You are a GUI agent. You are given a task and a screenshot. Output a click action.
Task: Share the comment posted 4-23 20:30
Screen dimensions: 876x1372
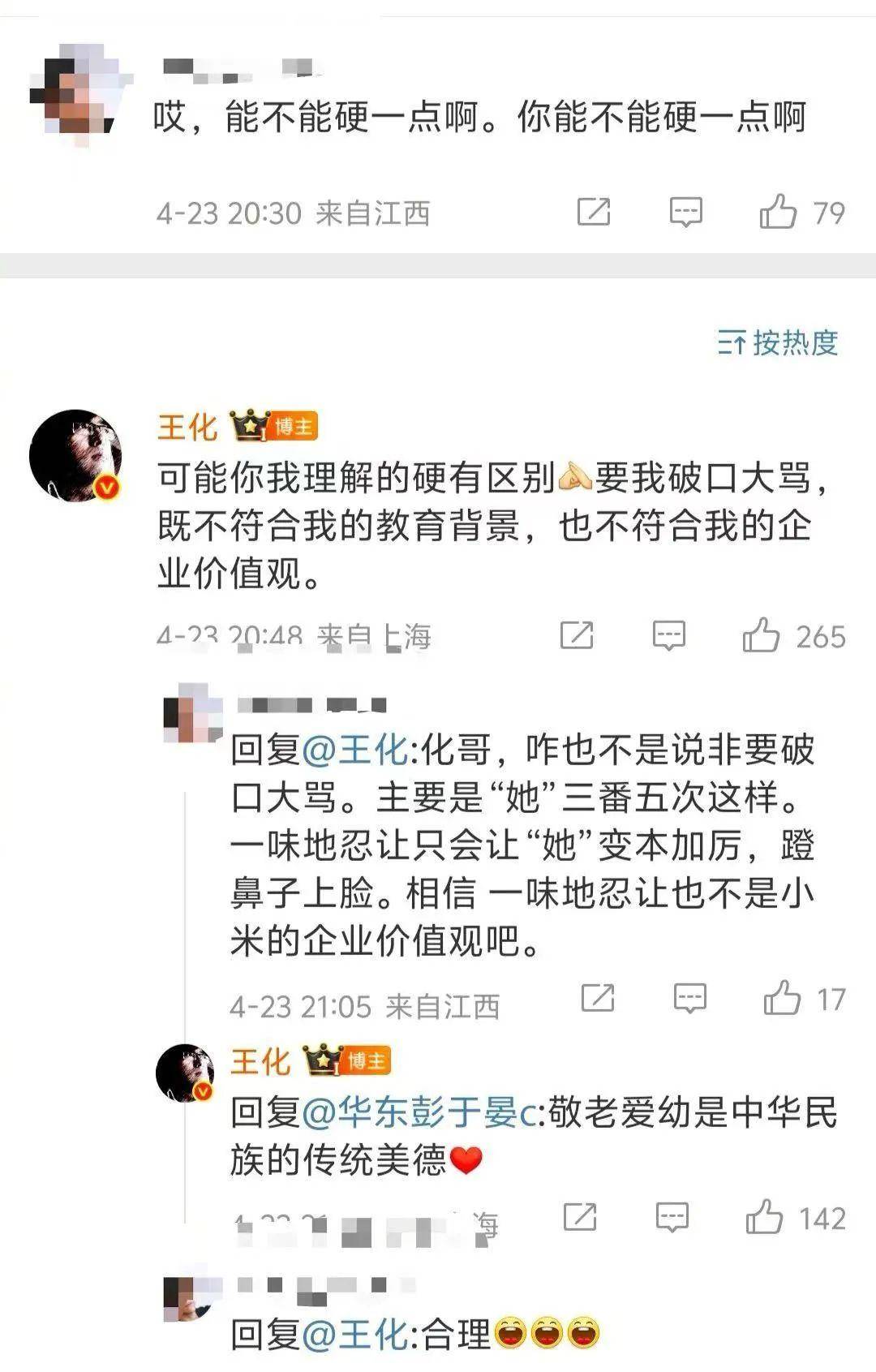tap(594, 213)
